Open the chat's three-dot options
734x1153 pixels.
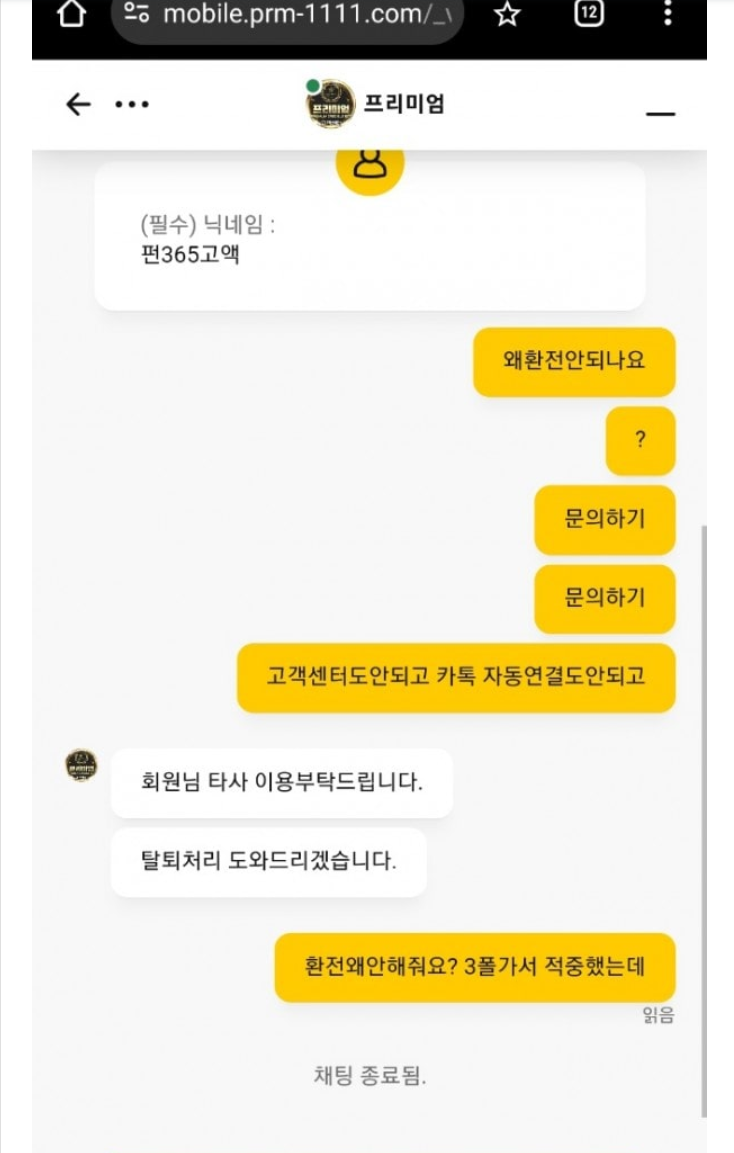[x=132, y=104]
